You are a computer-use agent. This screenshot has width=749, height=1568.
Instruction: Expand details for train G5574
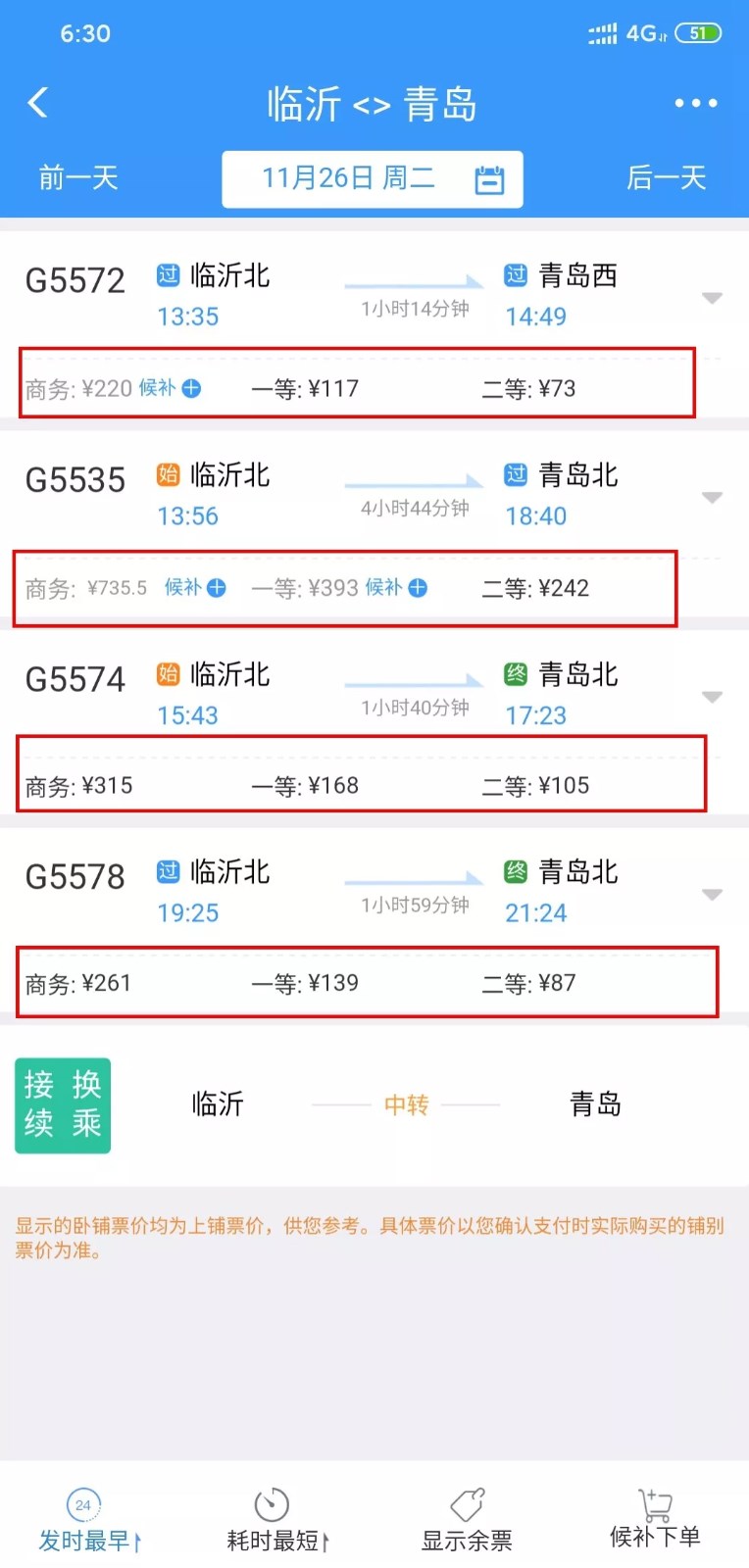[x=713, y=697]
